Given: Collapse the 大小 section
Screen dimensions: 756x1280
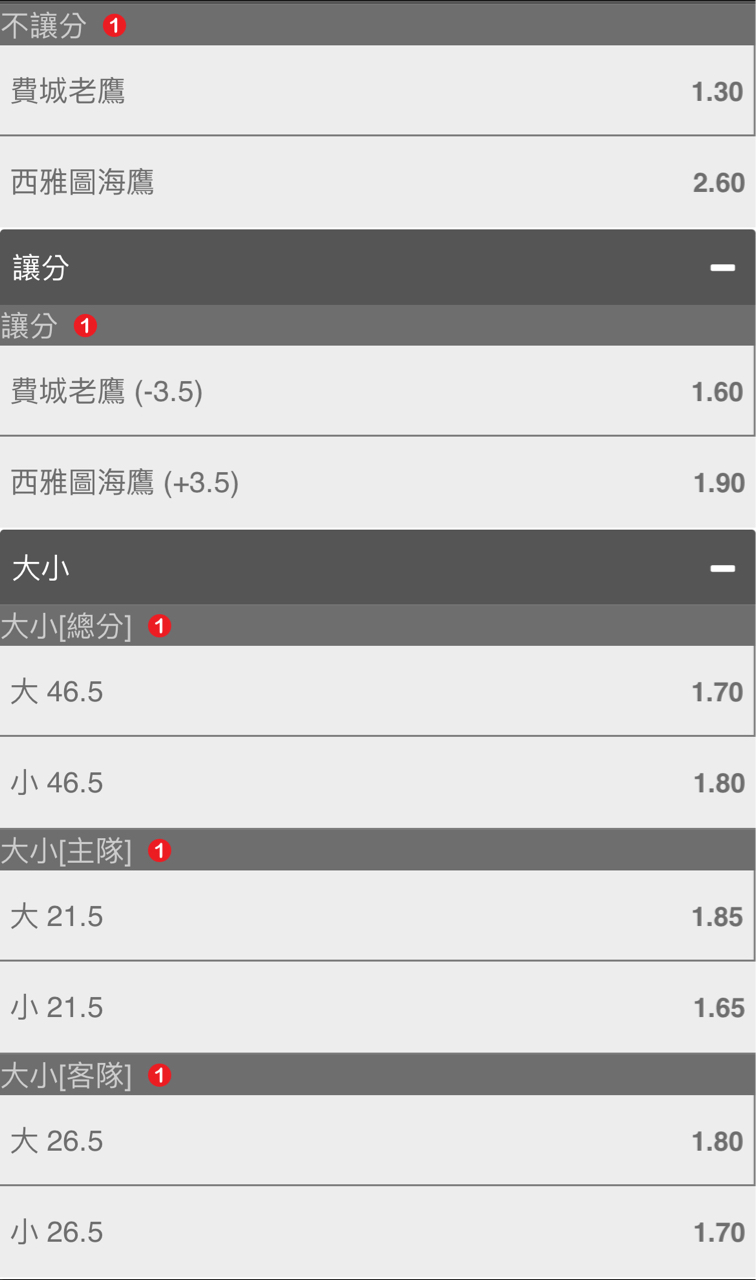Looking at the screenshot, I should coord(722,568).
